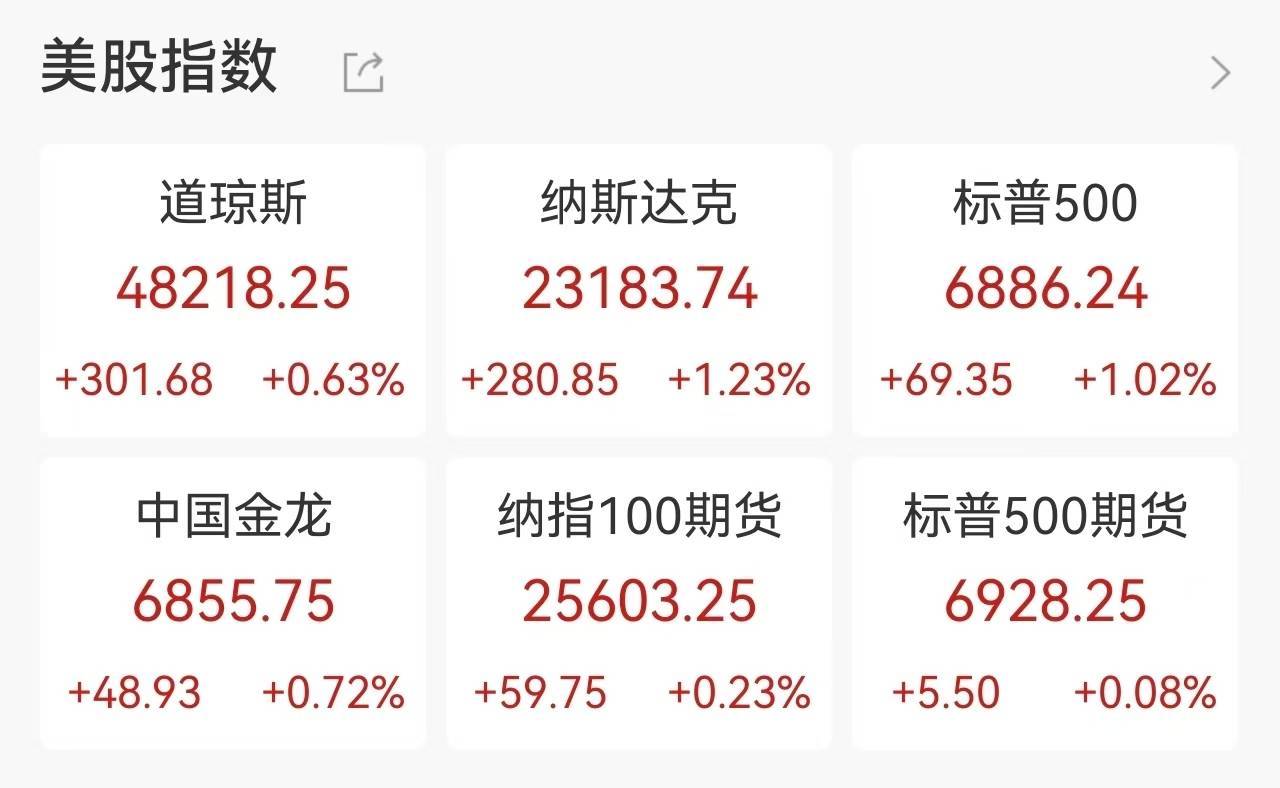Screen dimensions: 1280x788
Task: Expand 美股指数 with the right chevron
Action: point(1219,73)
